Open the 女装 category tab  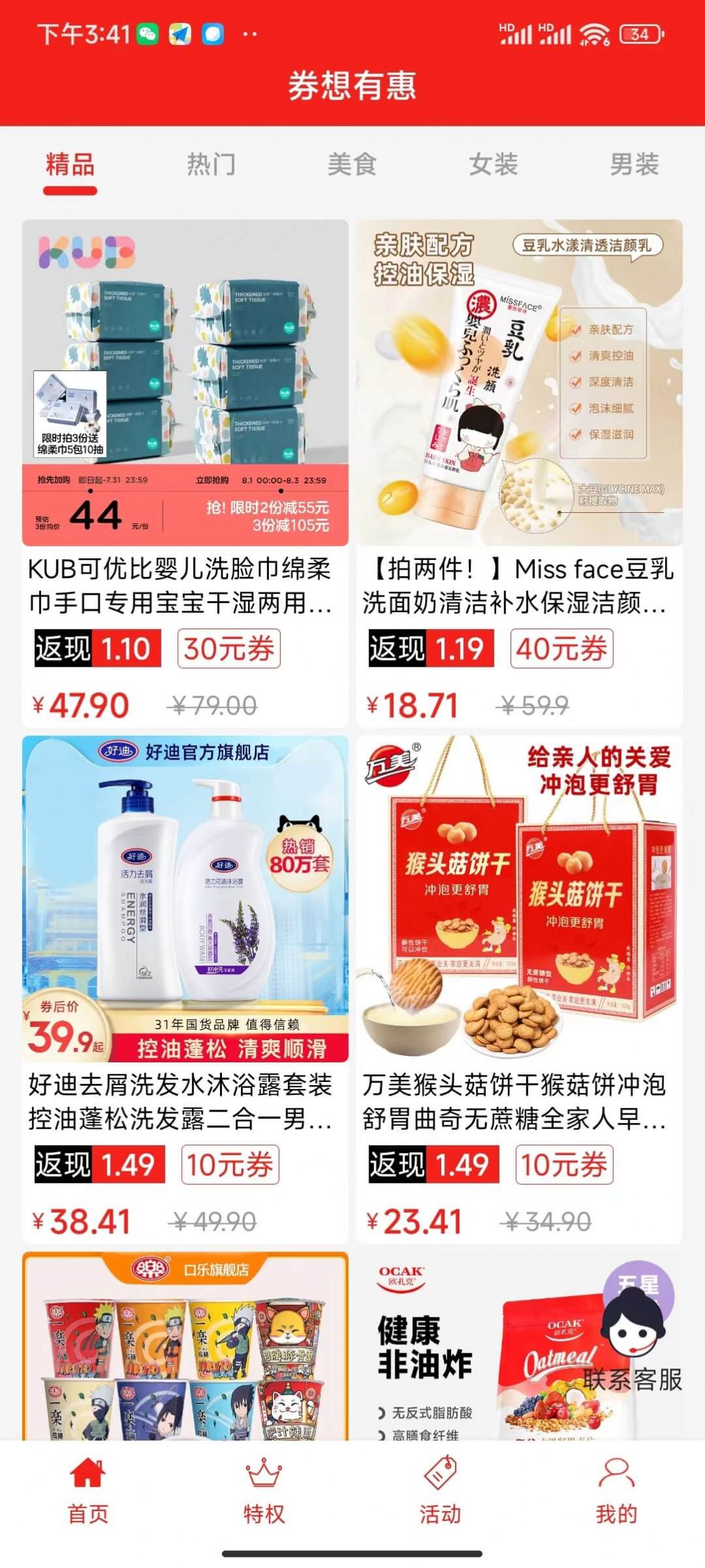point(494,166)
